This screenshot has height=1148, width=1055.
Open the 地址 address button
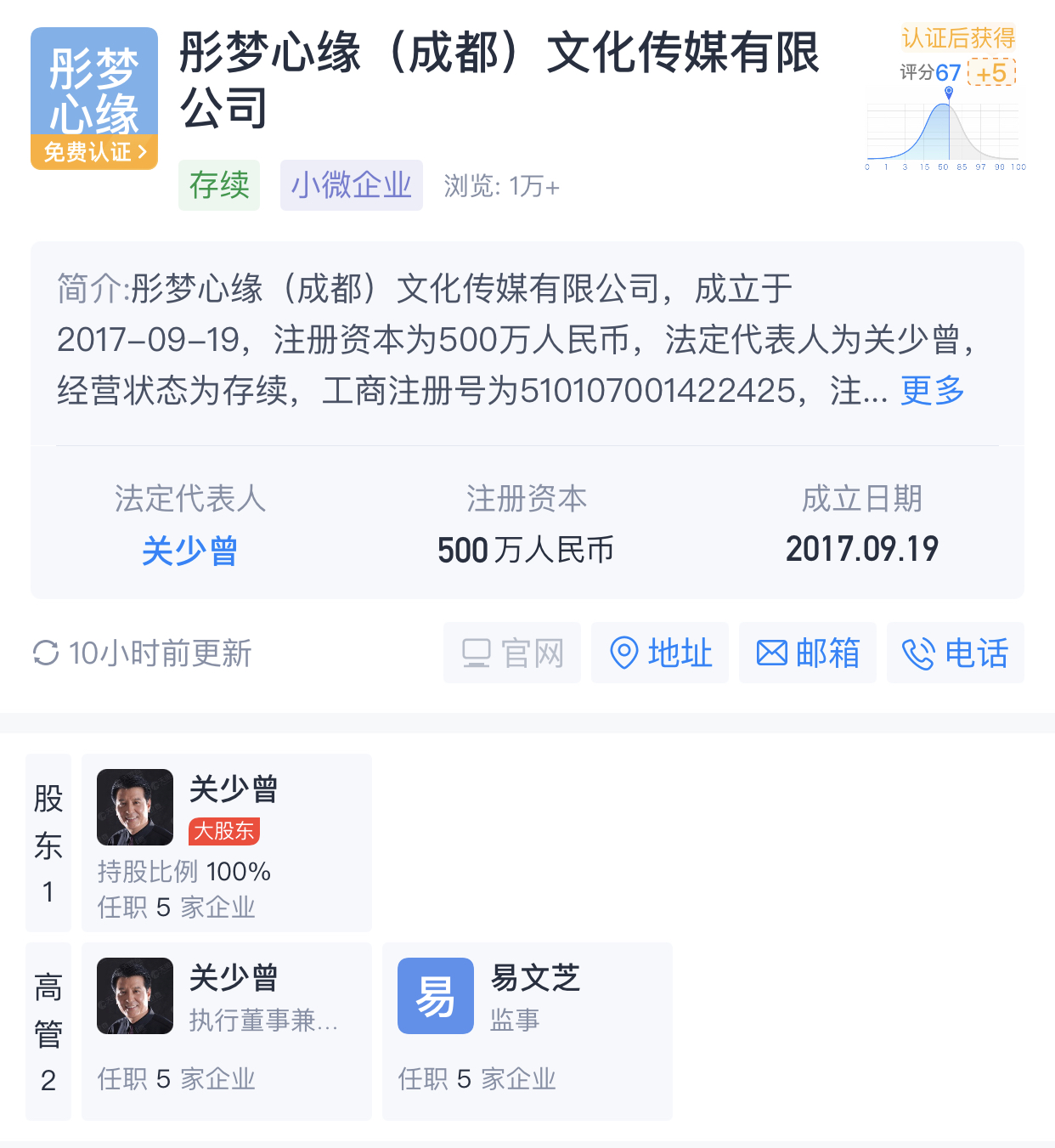660,653
